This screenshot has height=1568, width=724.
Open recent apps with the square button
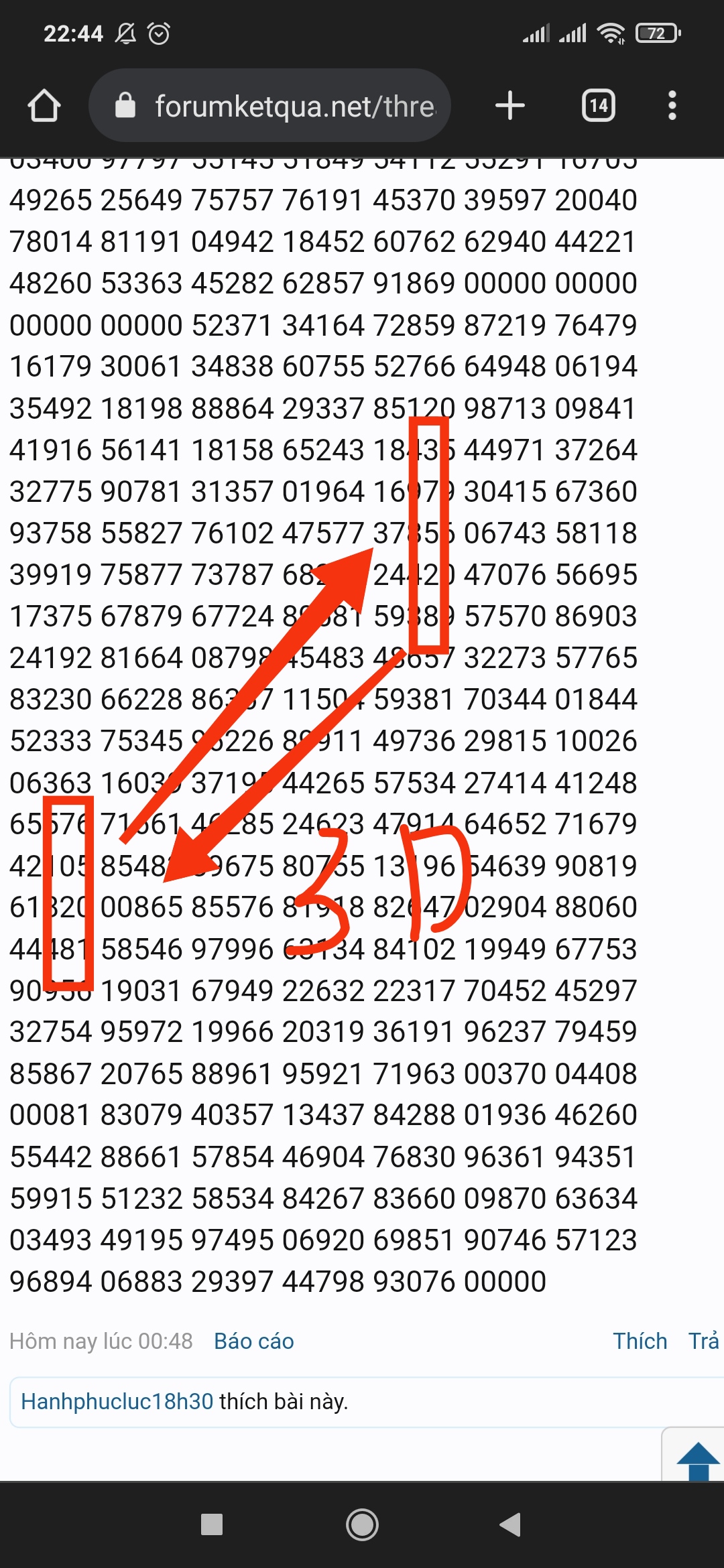coord(212,1524)
